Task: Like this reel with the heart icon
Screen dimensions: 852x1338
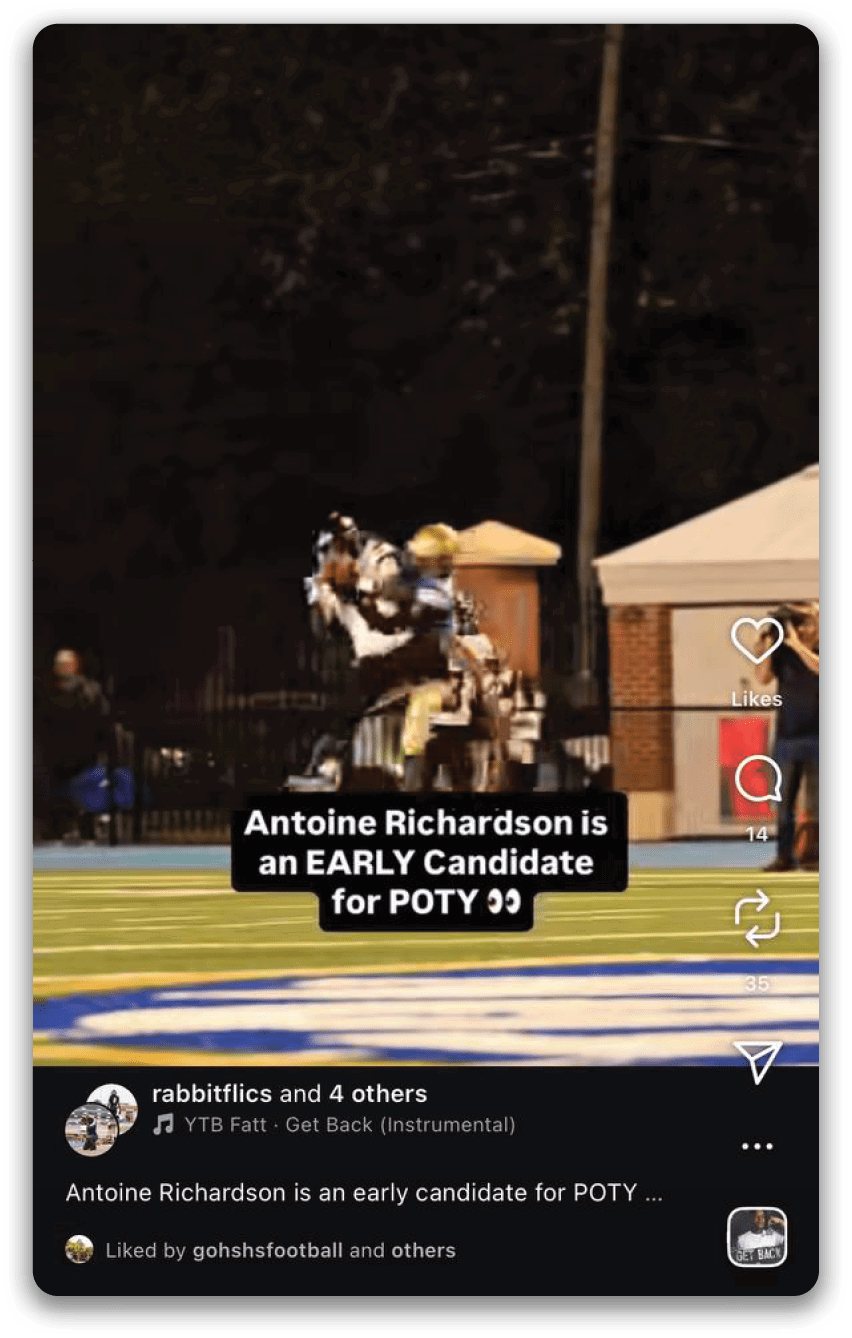Action: coord(756,641)
